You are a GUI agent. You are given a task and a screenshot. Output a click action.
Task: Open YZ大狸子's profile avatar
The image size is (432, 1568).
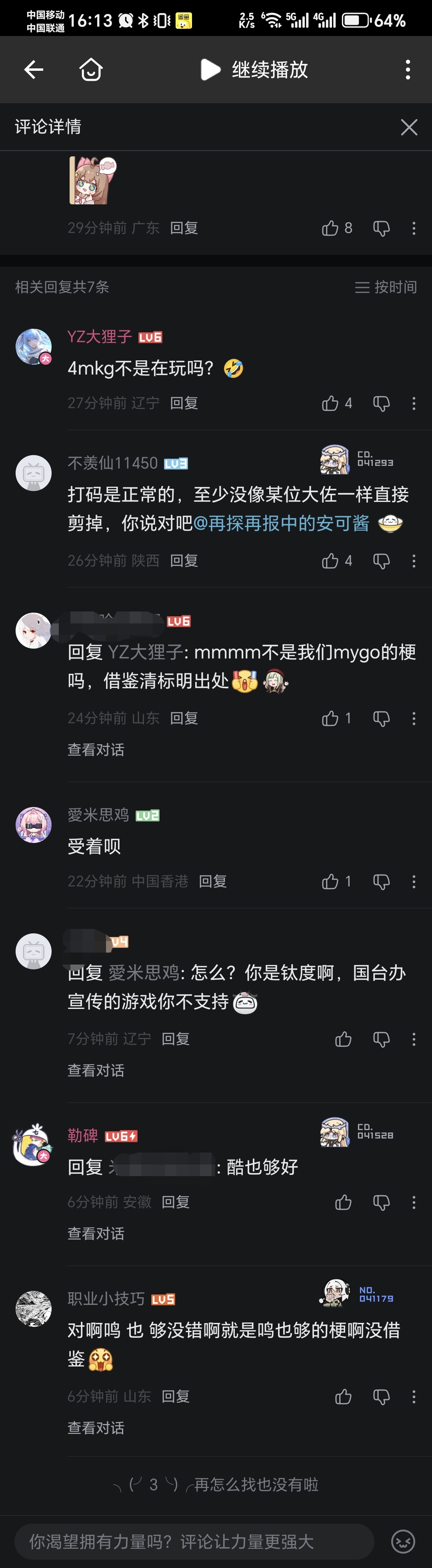point(33,346)
